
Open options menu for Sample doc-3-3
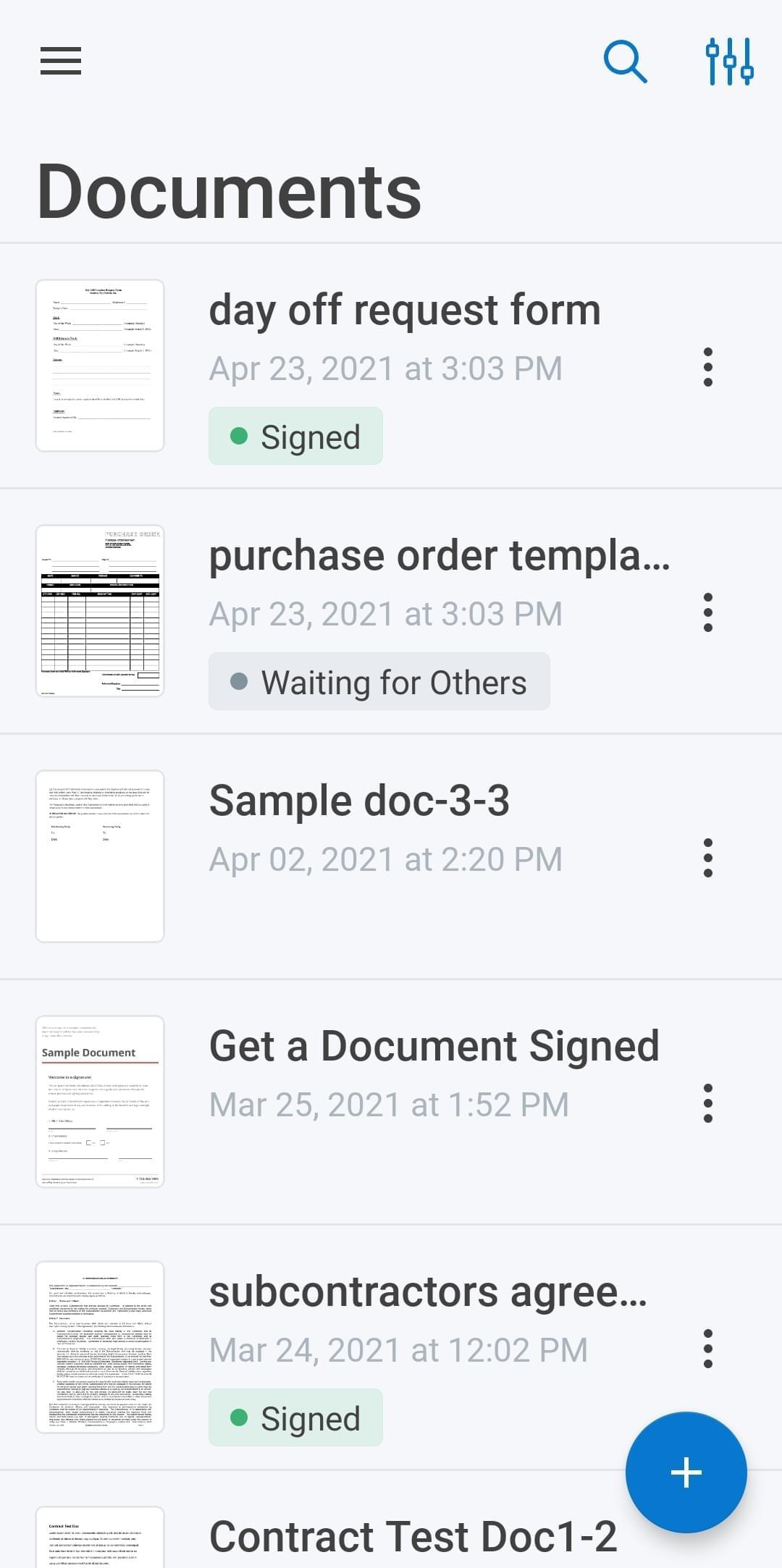pos(708,859)
